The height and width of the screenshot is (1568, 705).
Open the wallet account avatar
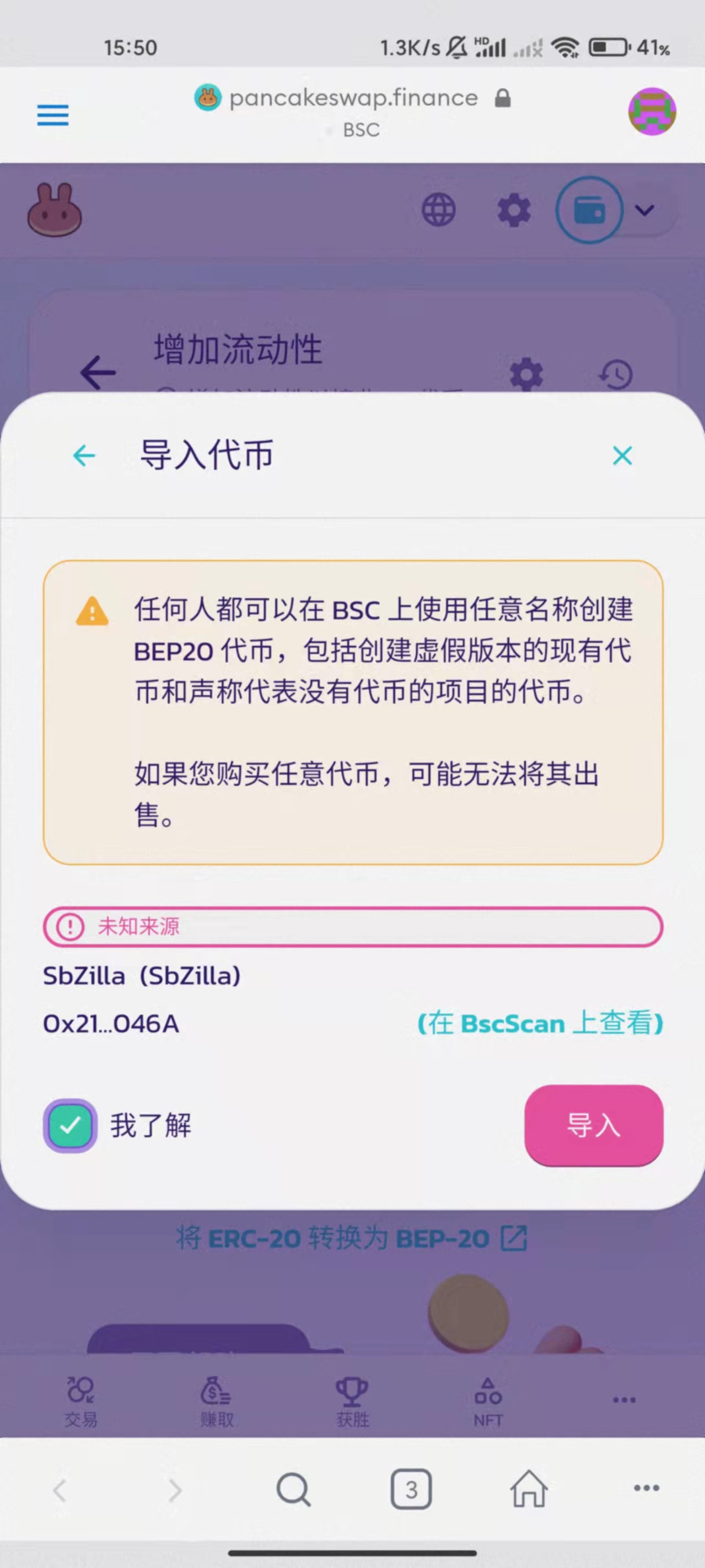[x=652, y=111]
